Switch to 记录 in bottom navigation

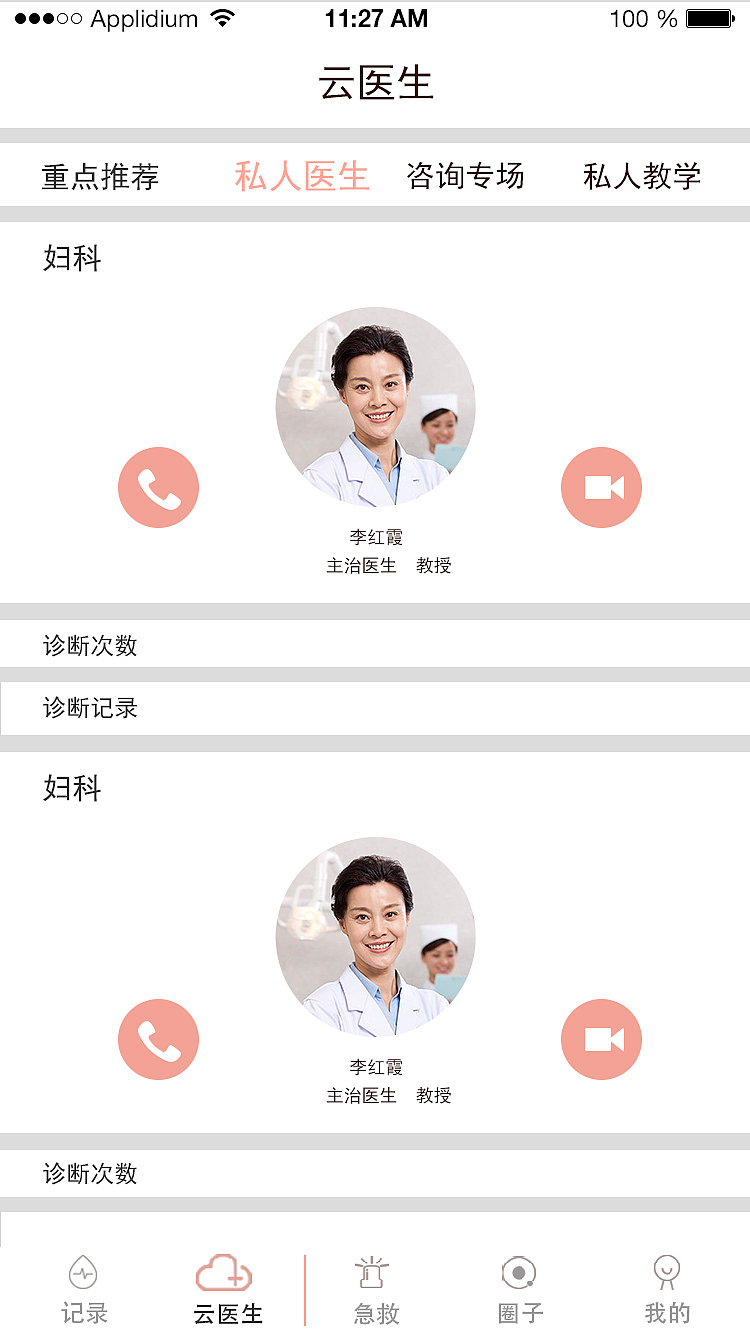(84, 1290)
